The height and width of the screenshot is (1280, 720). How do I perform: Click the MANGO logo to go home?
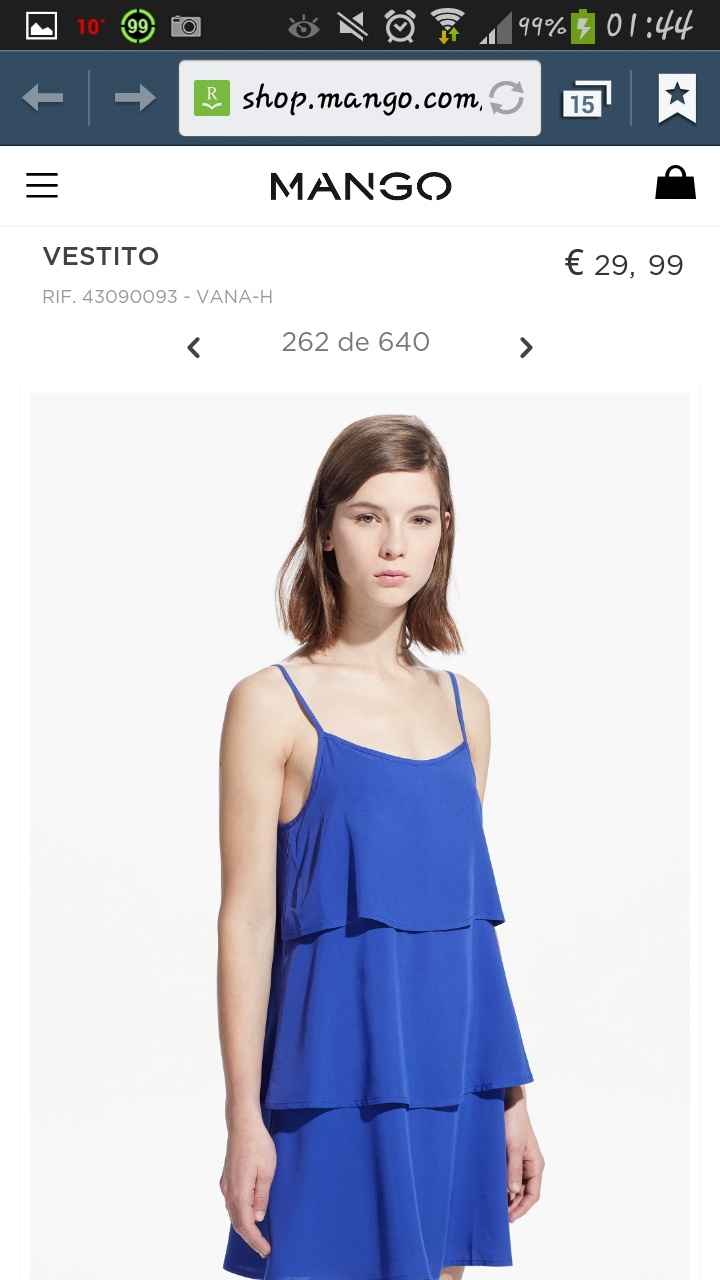pyautogui.click(x=360, y=185)
